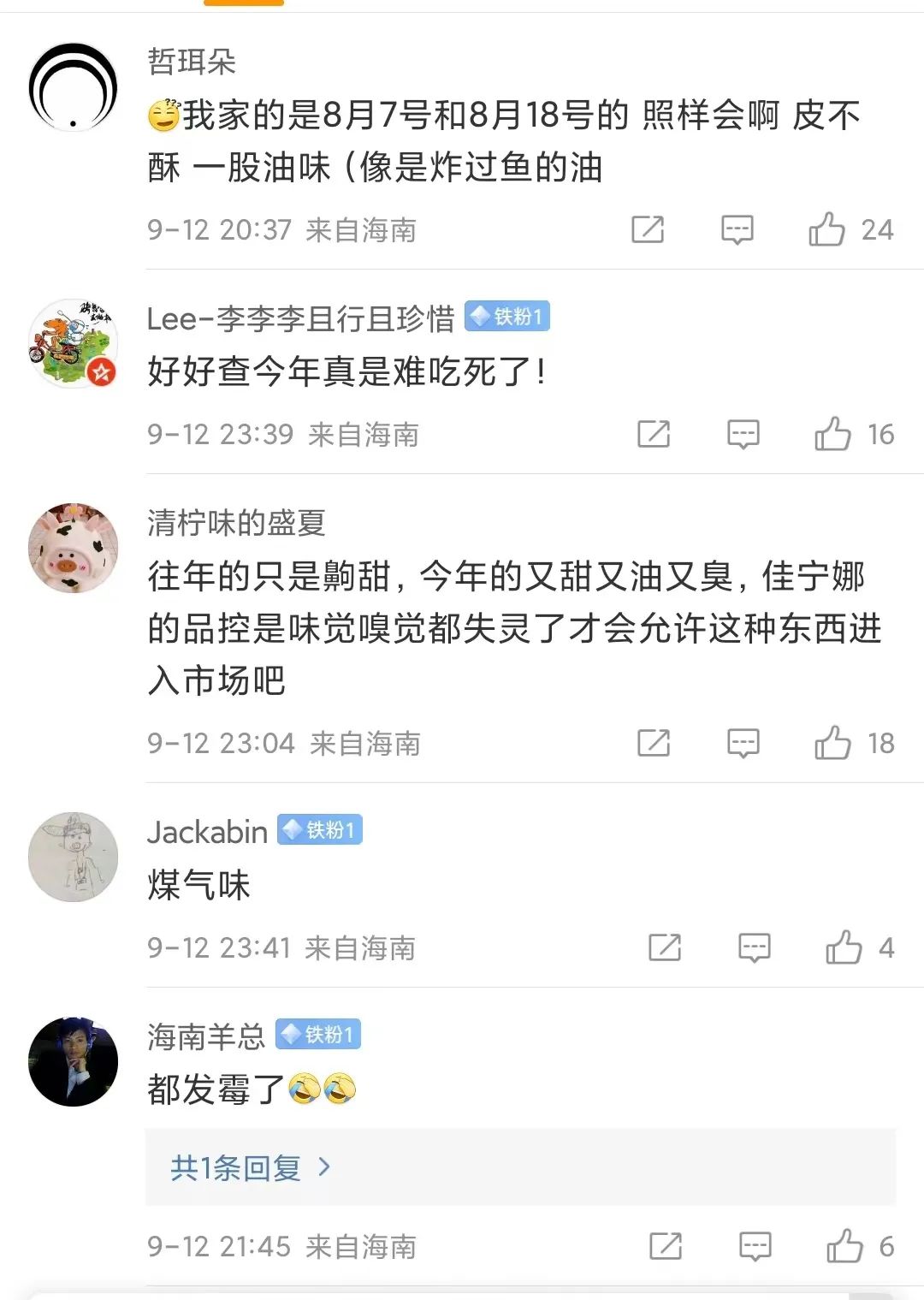Open 海南羊总's profile avatar
Screen dimensions: 924x1300
[x=73, y=1061]
